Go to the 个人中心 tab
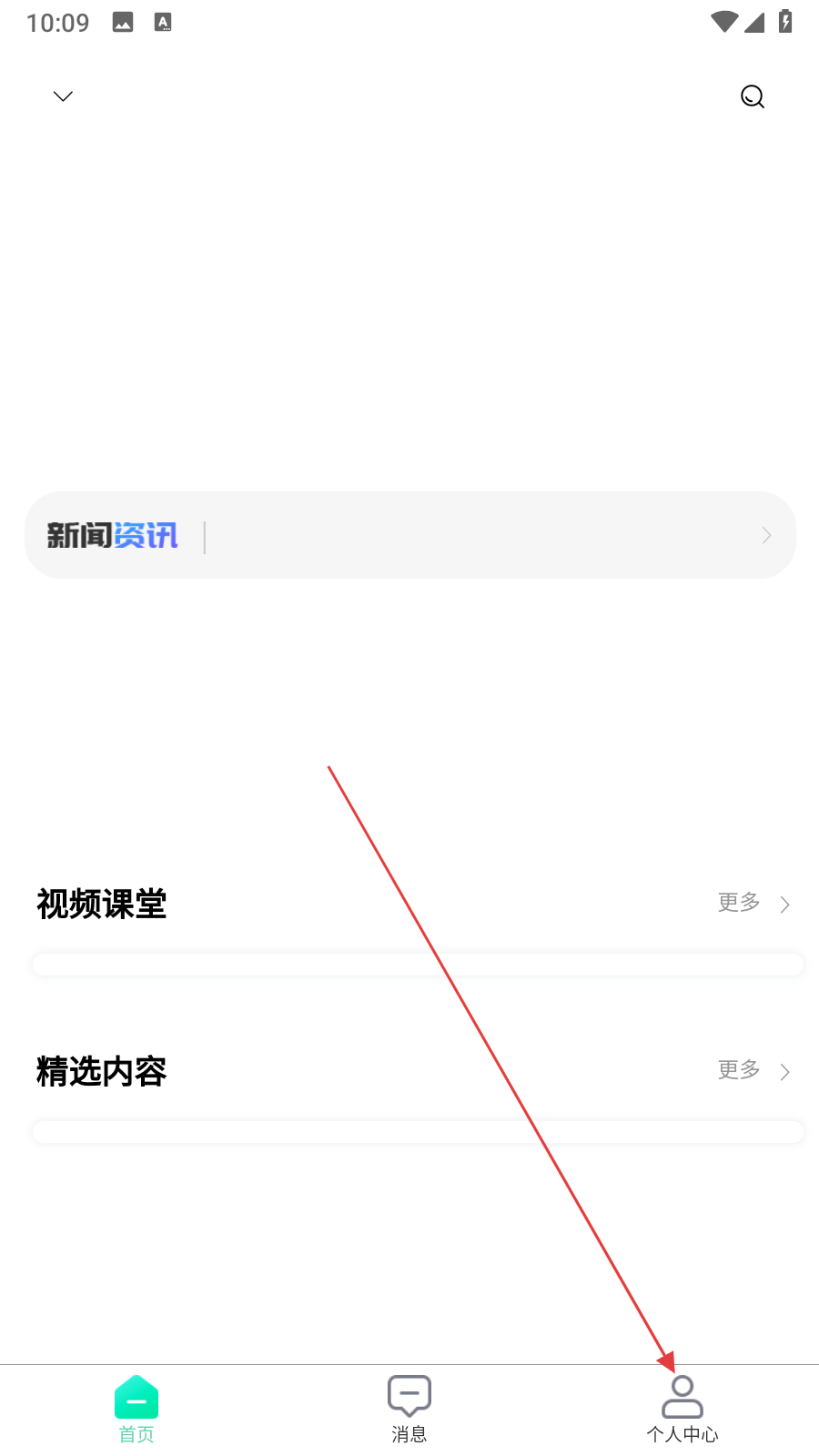The image size is (819, 1456). (682, 1409)
